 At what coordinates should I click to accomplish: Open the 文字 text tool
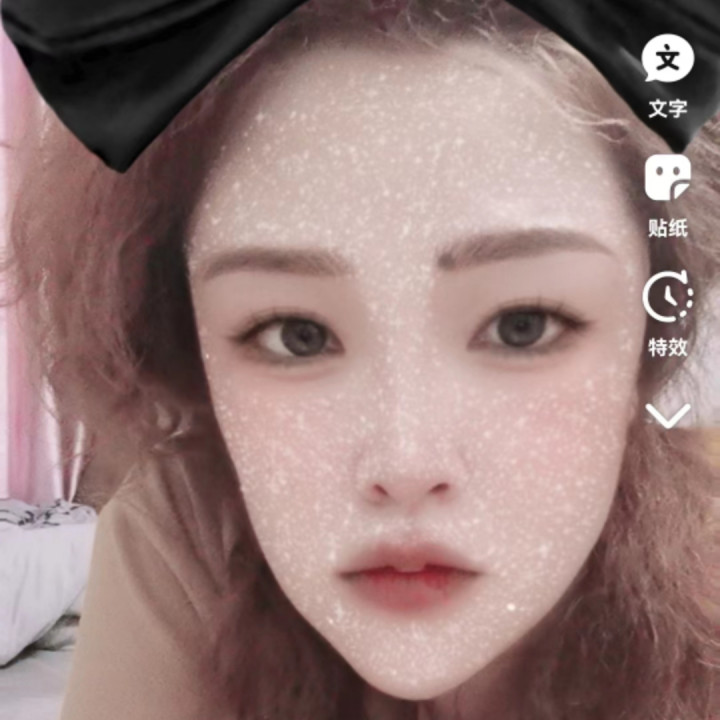(x=667, y=62)
